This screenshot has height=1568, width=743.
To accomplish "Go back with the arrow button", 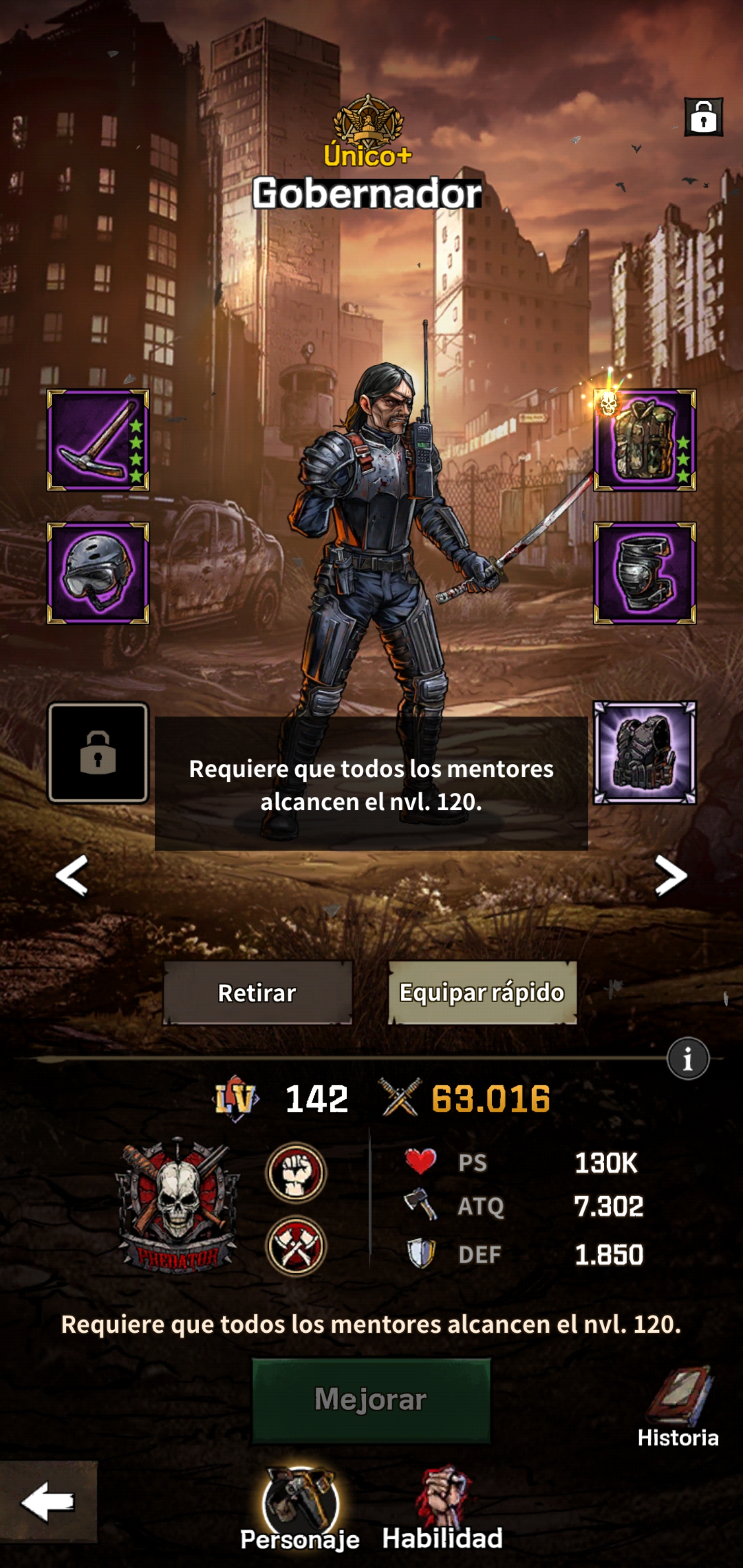I will (48, 1501).
